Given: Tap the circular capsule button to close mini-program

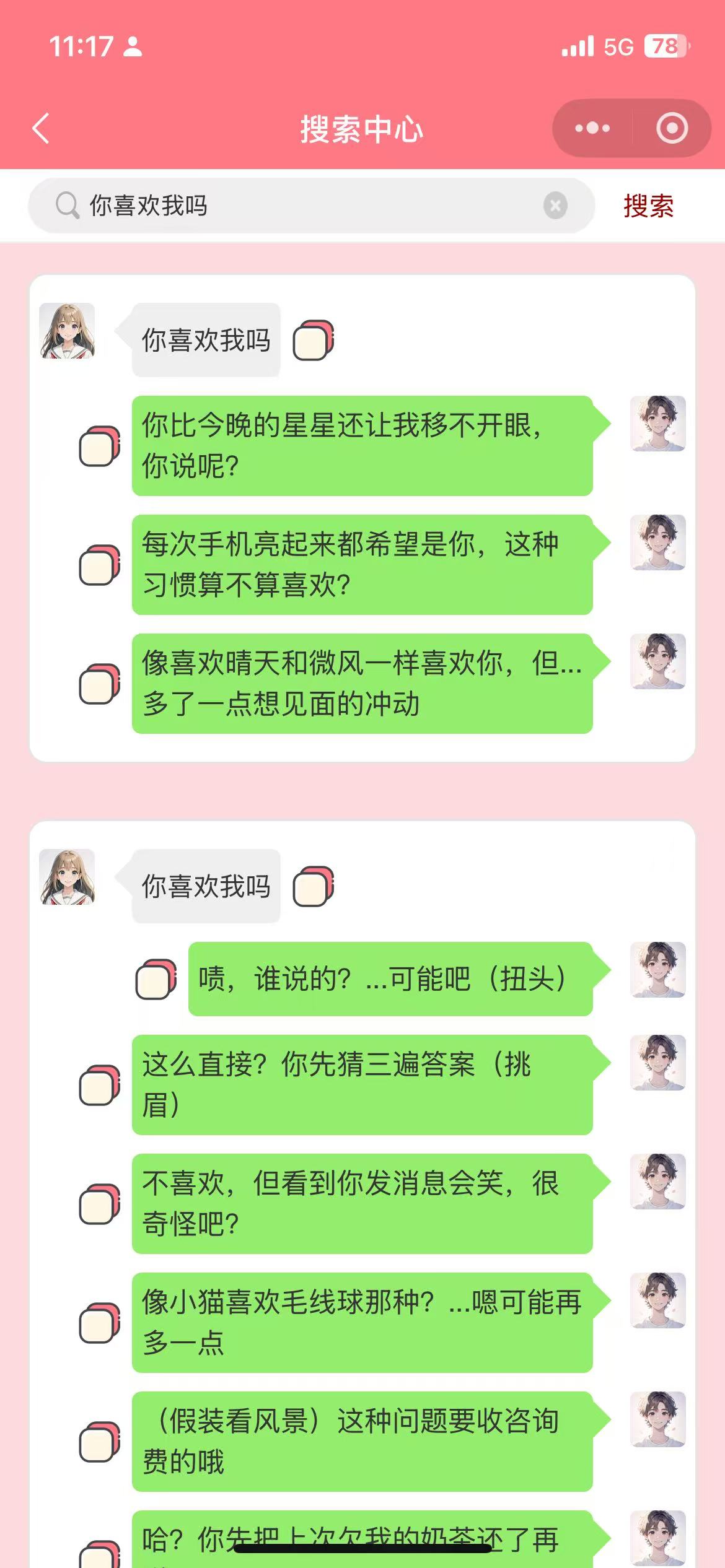Looking at the screenshot, I should (670, 129).
